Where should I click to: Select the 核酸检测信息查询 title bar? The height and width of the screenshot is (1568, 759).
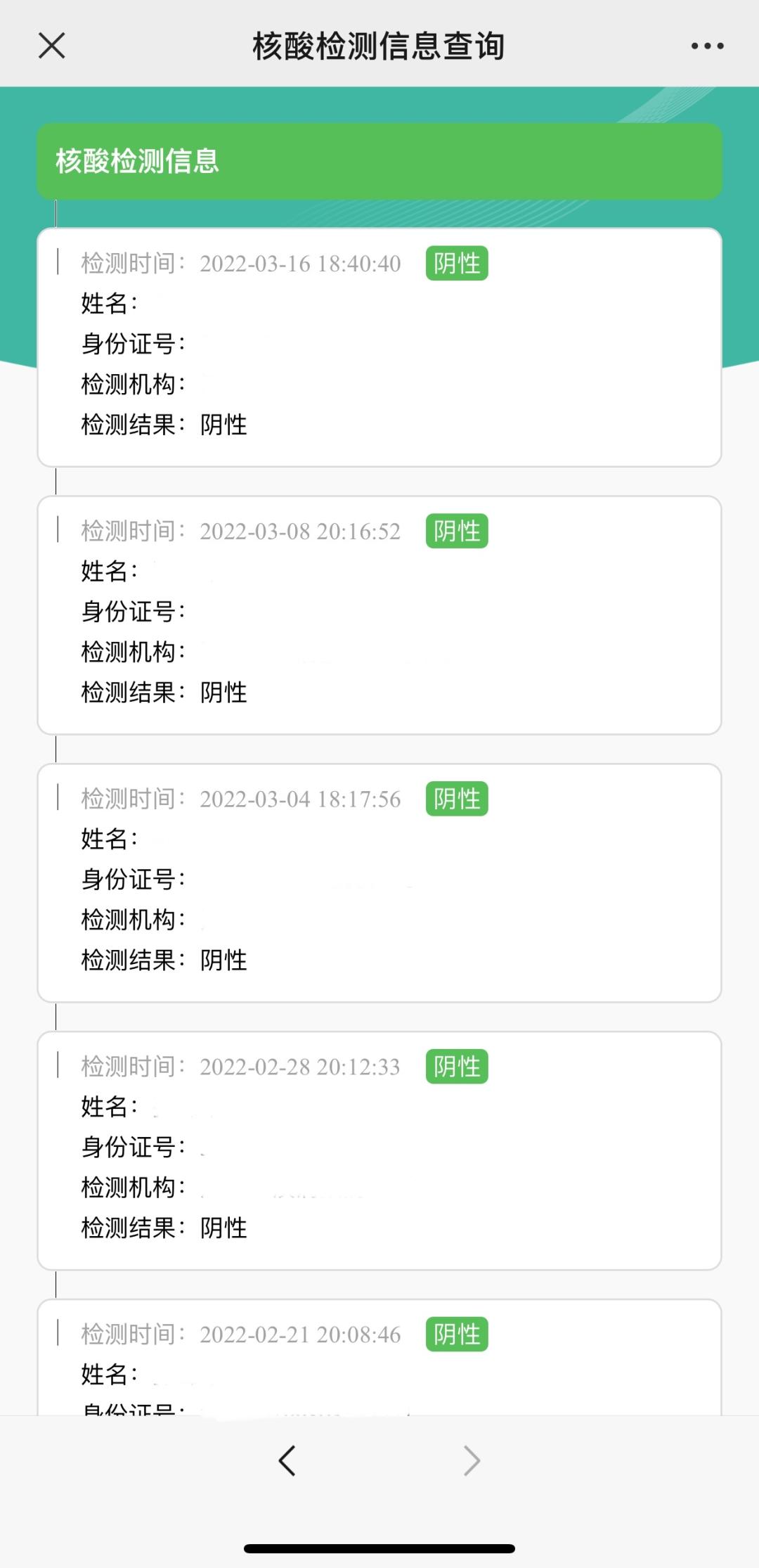pyautogui.click(x=379, y=45)
